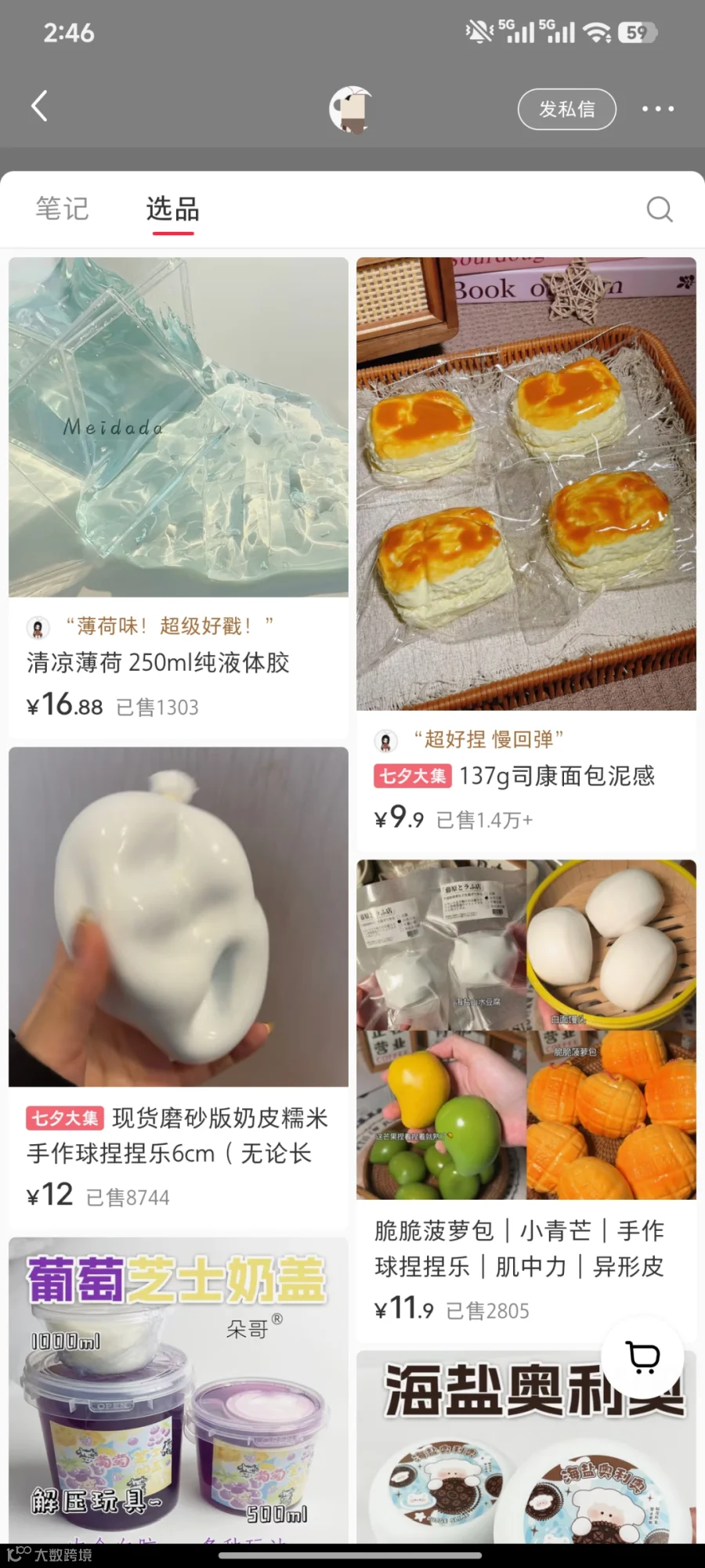Tap the 发私信 button
705x1568 pixels.
click(x=567, y=109)
